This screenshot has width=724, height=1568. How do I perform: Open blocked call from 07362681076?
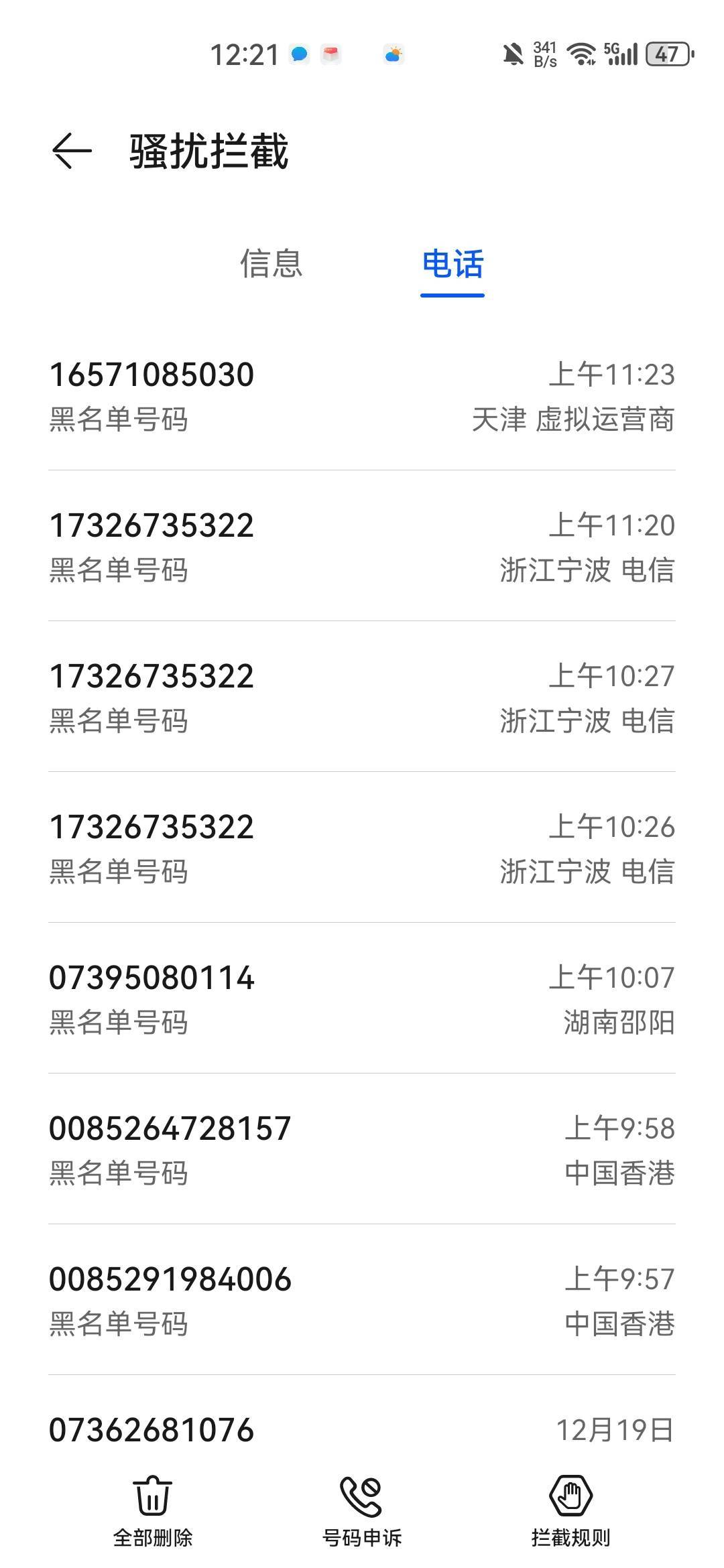tap(362, 1422)
